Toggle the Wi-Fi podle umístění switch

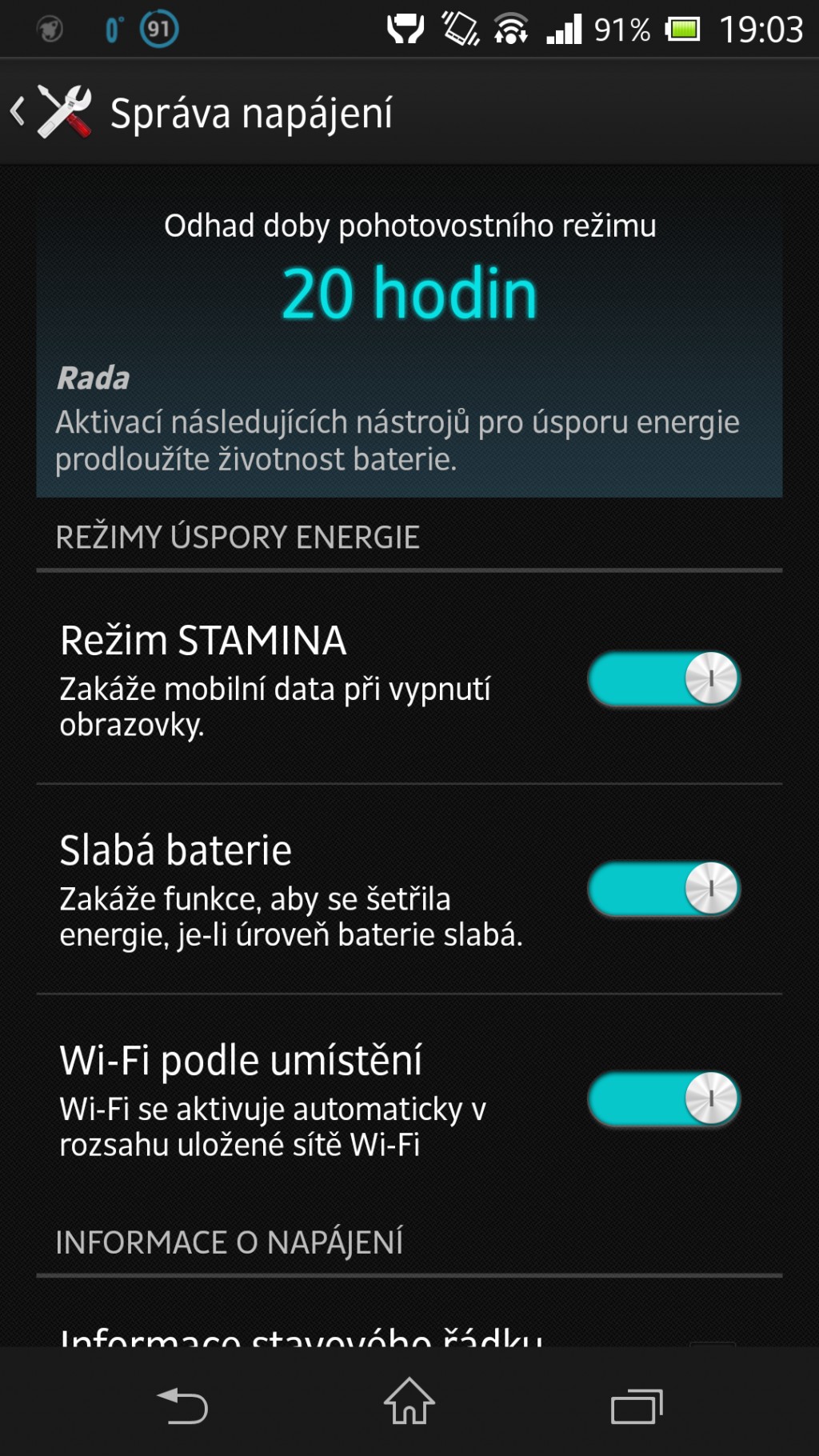(x=664, y=1099)
